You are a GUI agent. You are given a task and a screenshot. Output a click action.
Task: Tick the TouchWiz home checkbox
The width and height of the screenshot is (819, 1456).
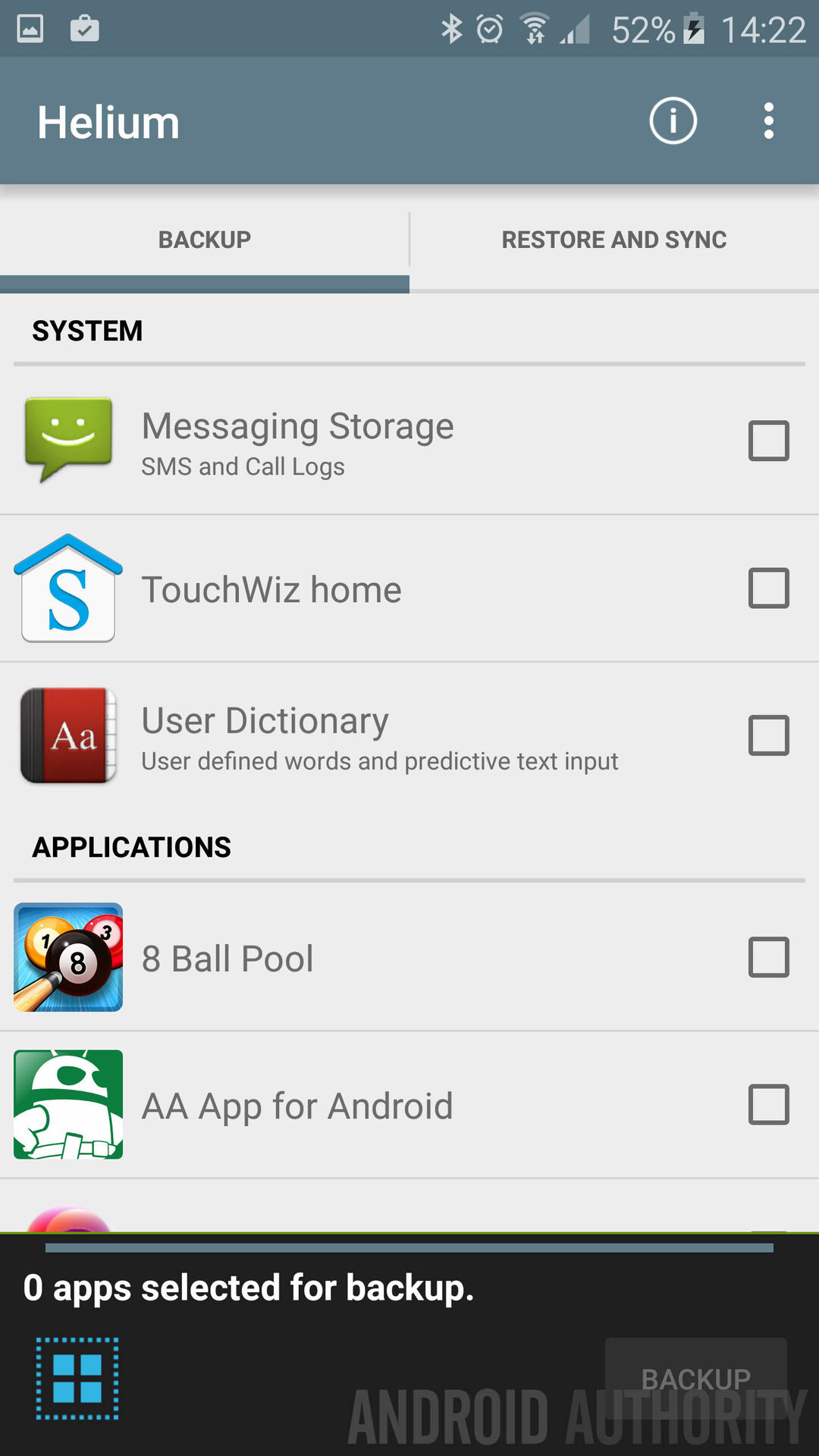tap(768, 588)
